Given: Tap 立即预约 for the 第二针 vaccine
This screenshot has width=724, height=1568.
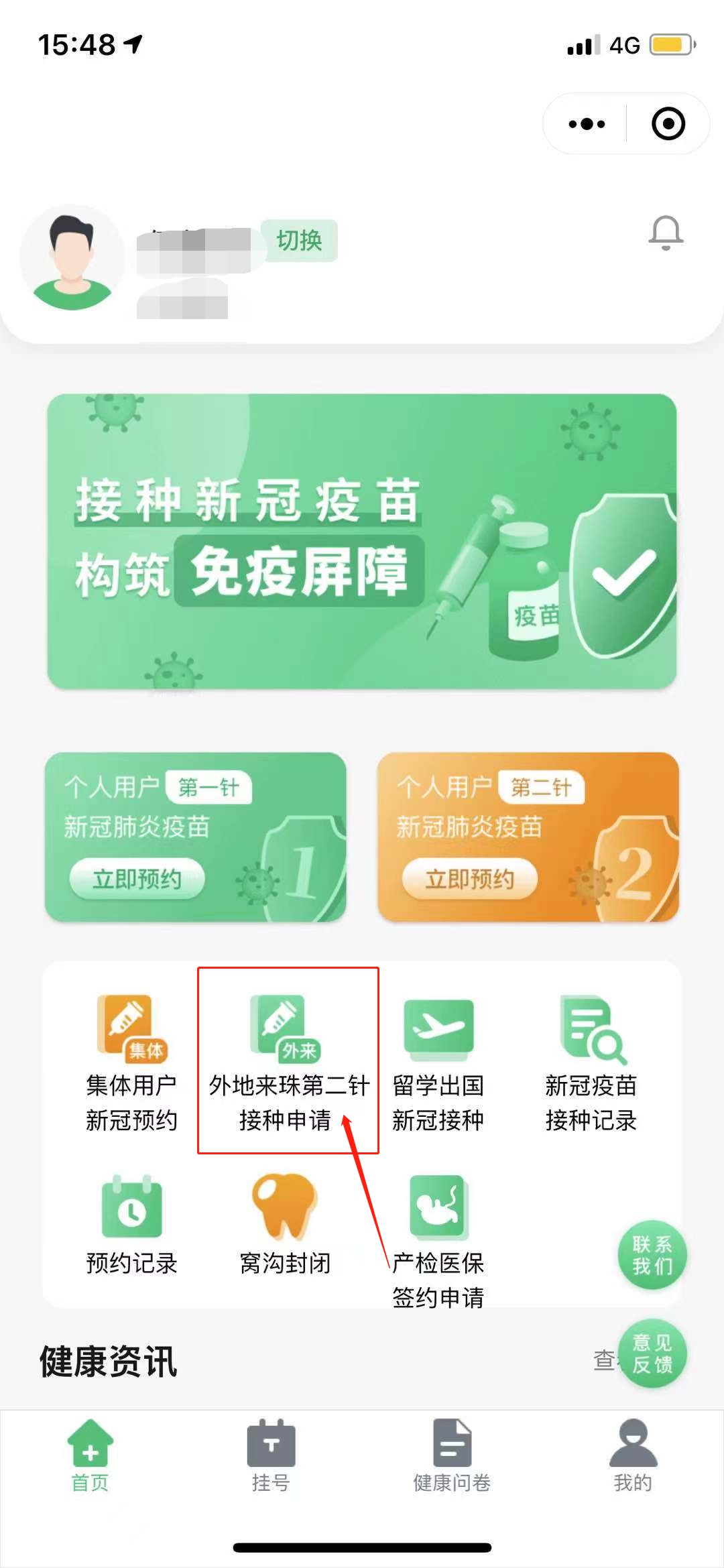Looking at the screenshot, I should click(x=469, y=878).
